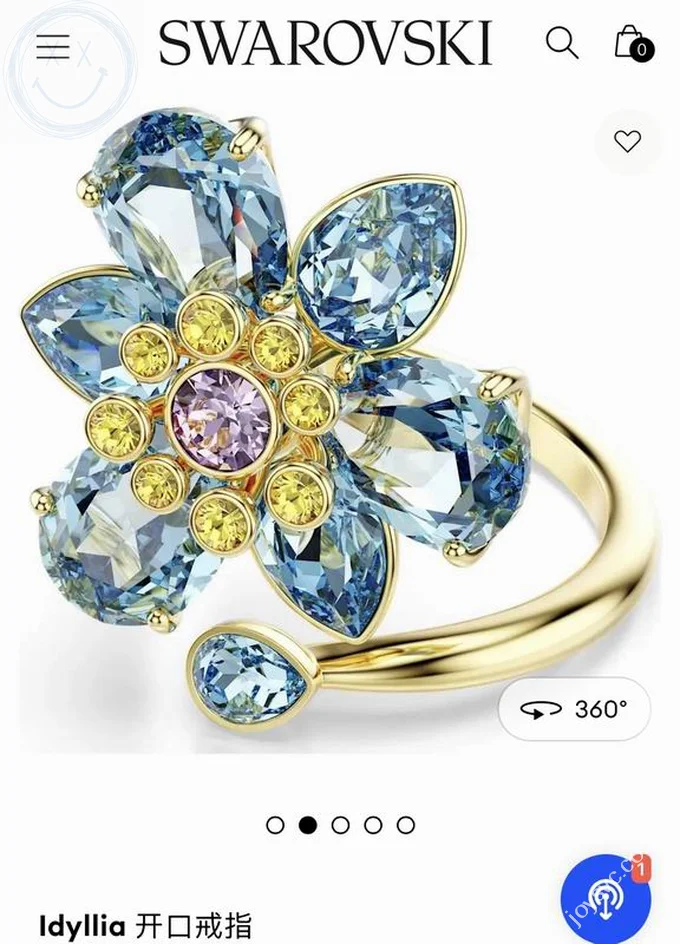
Task: Jump to the fifth product image dot
Action: [405, 825]
